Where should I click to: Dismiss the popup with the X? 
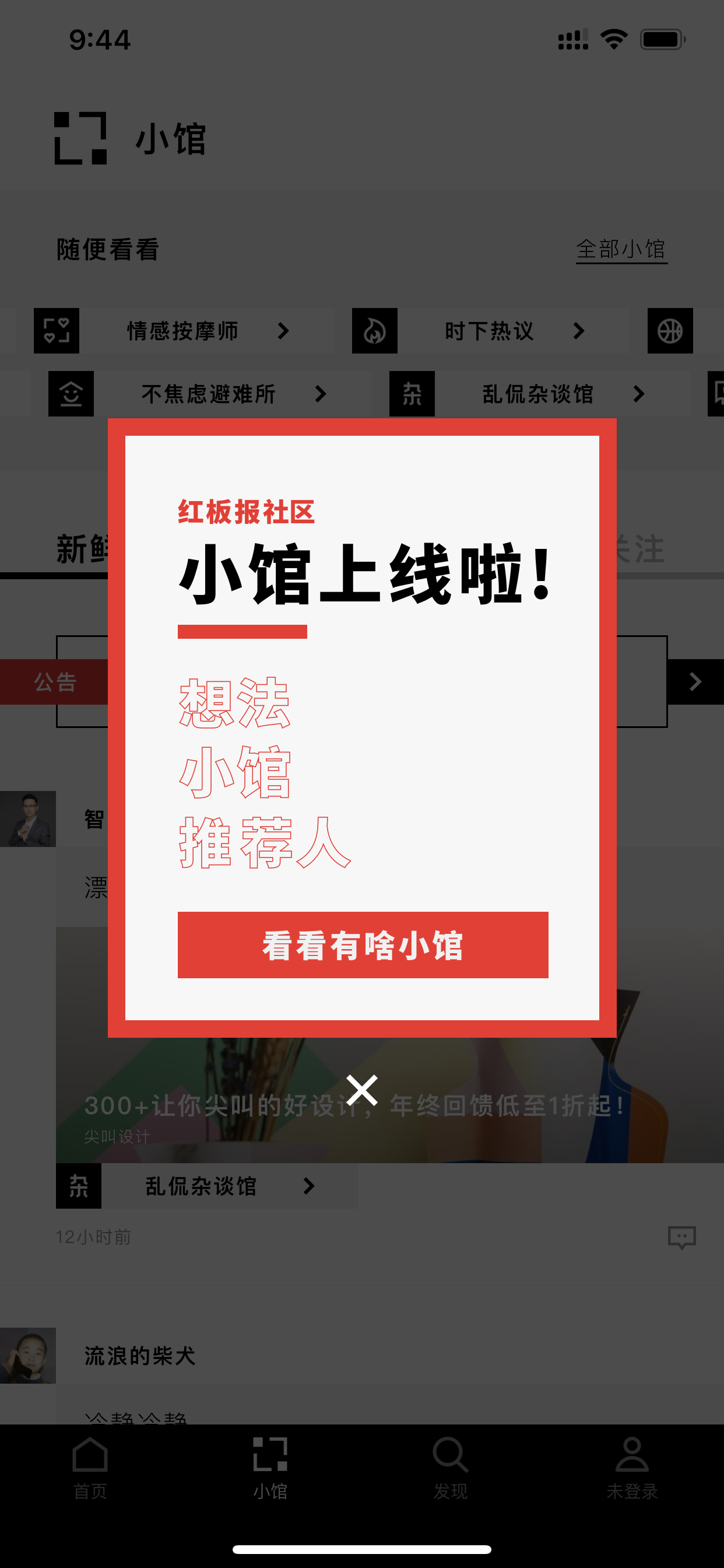[362, 1090]
